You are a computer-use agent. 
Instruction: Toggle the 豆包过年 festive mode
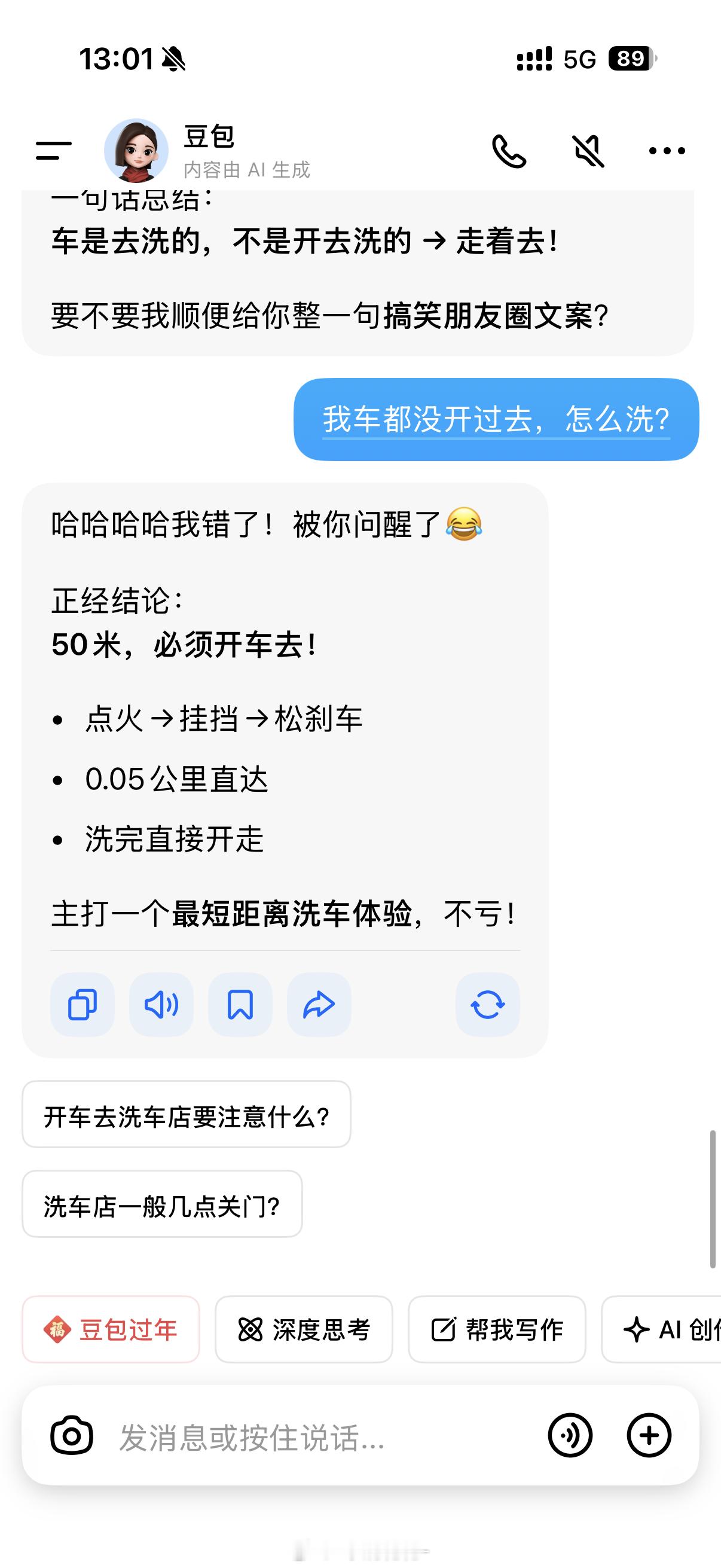click(x=111, y=1329)
